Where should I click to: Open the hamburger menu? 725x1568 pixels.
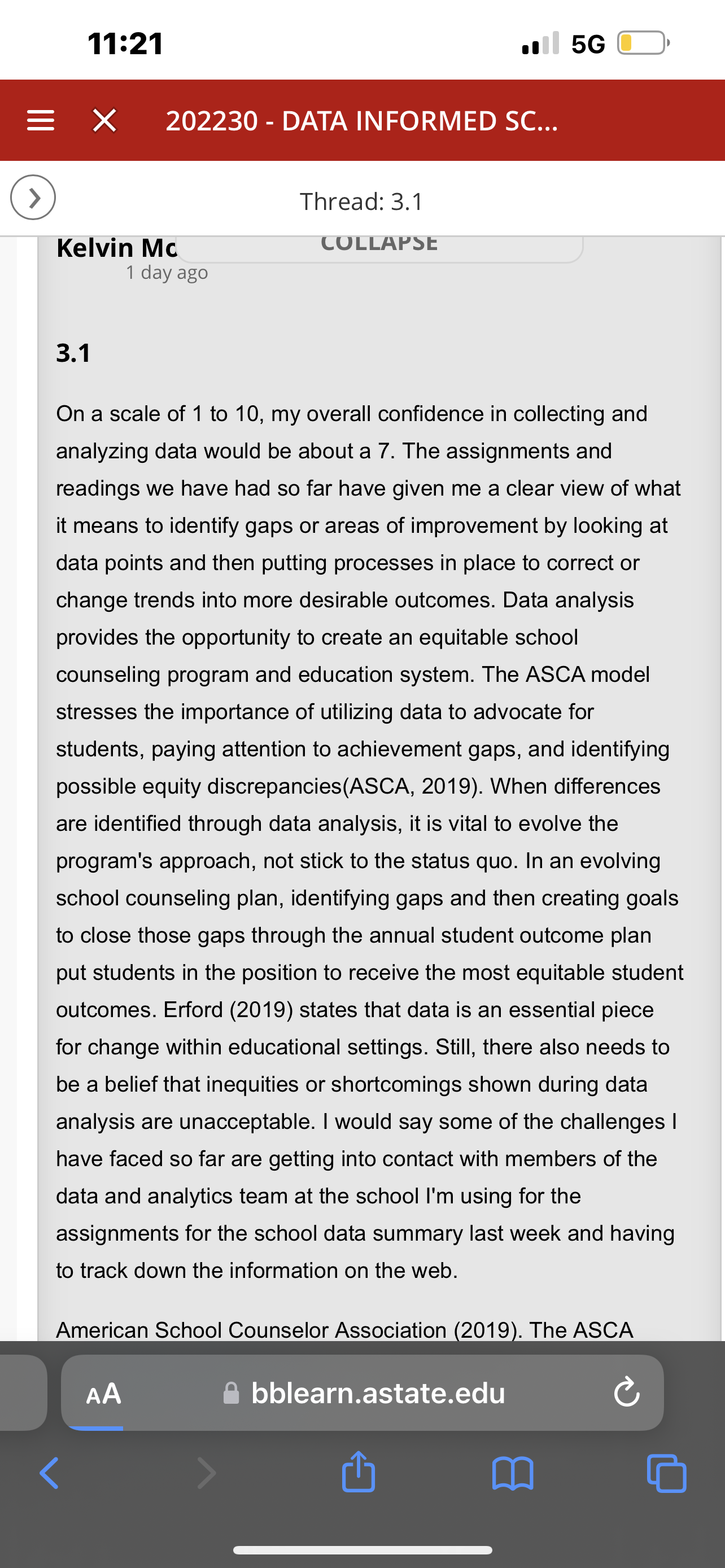pyautogui.click(x=41, y=121)
